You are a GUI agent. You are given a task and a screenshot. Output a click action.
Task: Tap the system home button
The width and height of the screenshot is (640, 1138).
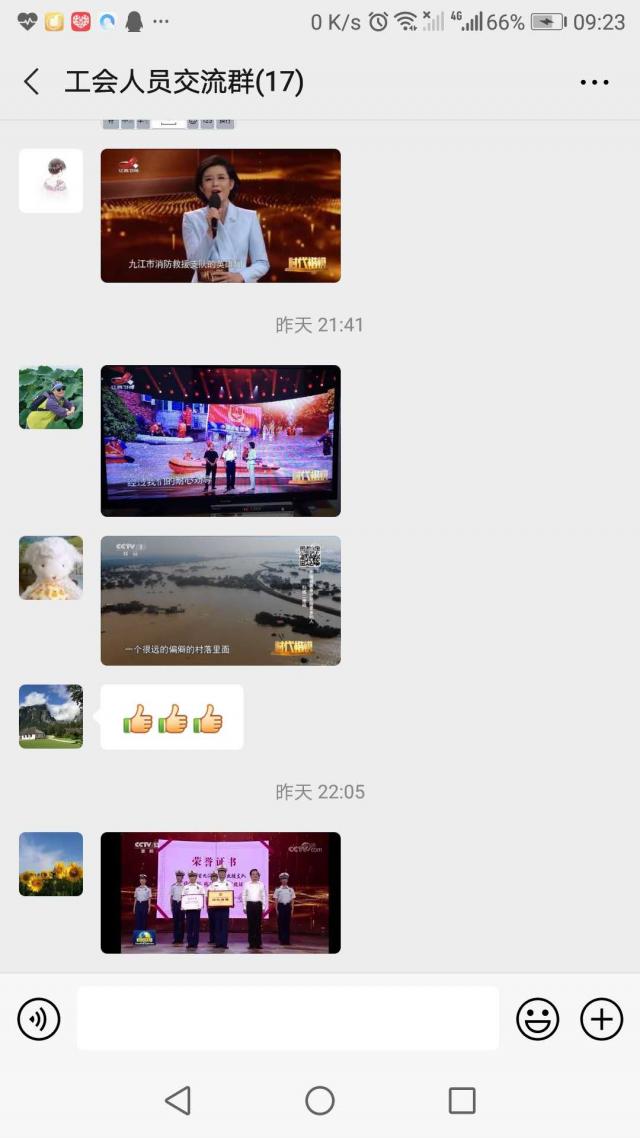point(320,1100)
